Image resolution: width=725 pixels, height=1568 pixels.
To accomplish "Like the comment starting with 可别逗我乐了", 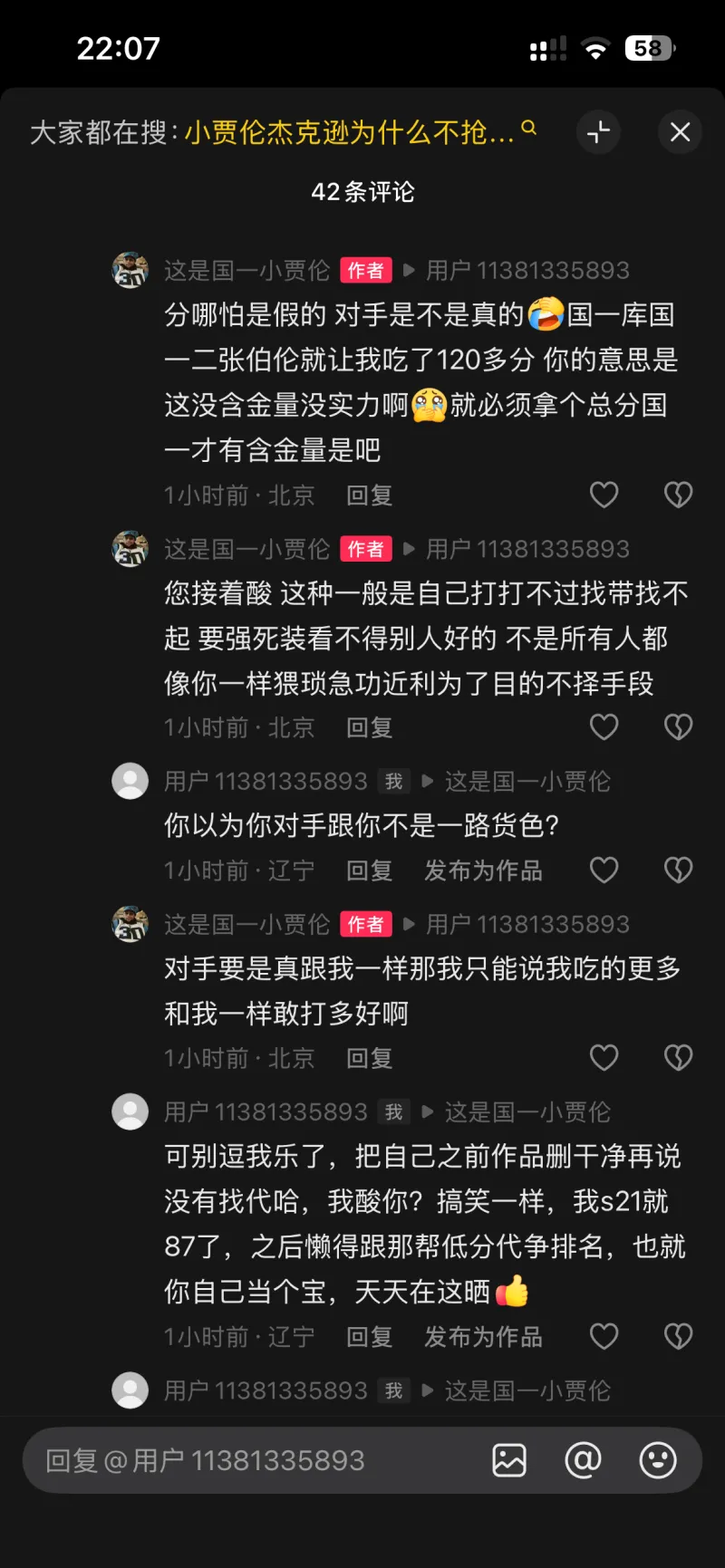I will click(604, 1337).
